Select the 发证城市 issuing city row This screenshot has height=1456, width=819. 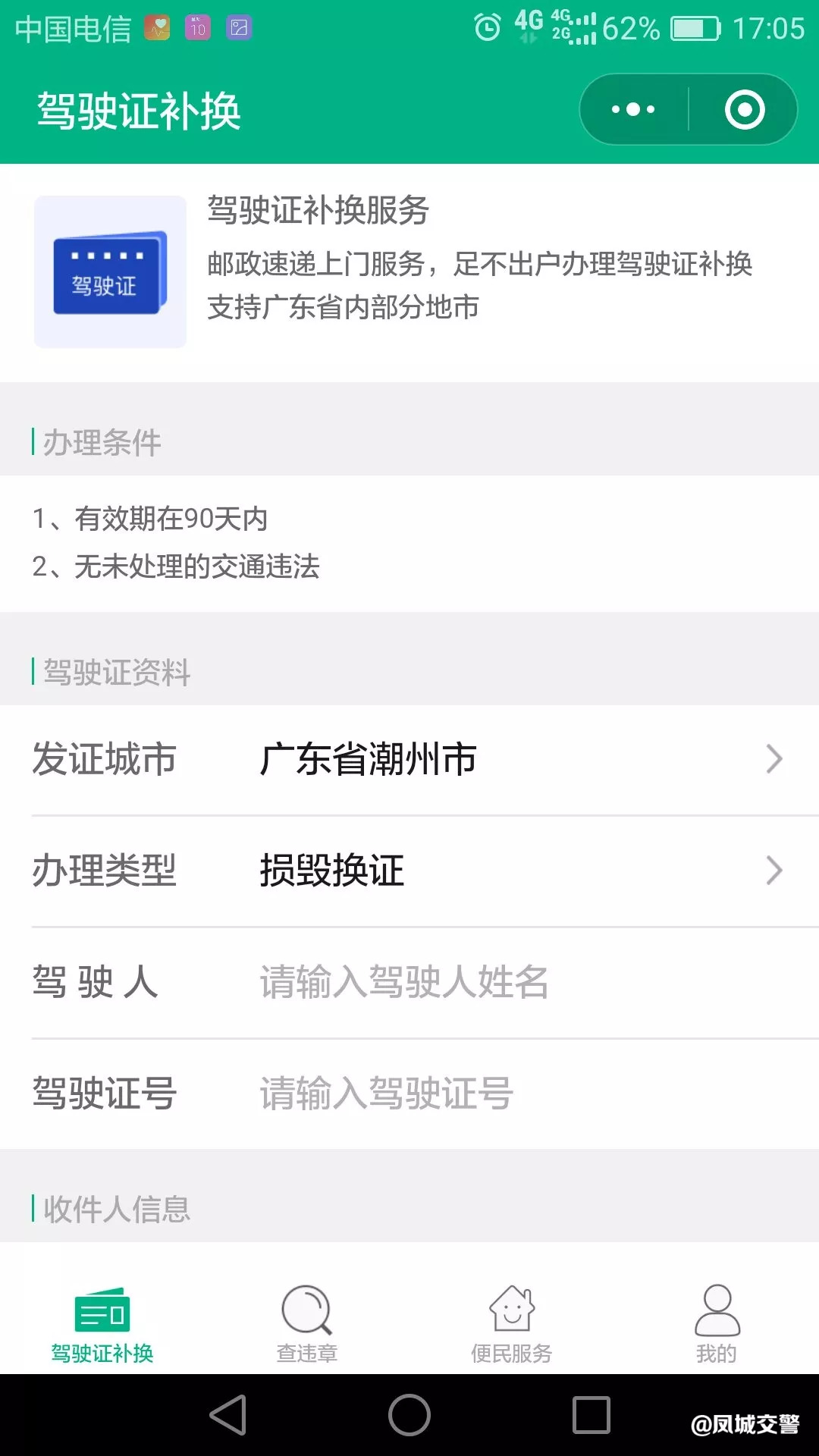pos(409,760)
